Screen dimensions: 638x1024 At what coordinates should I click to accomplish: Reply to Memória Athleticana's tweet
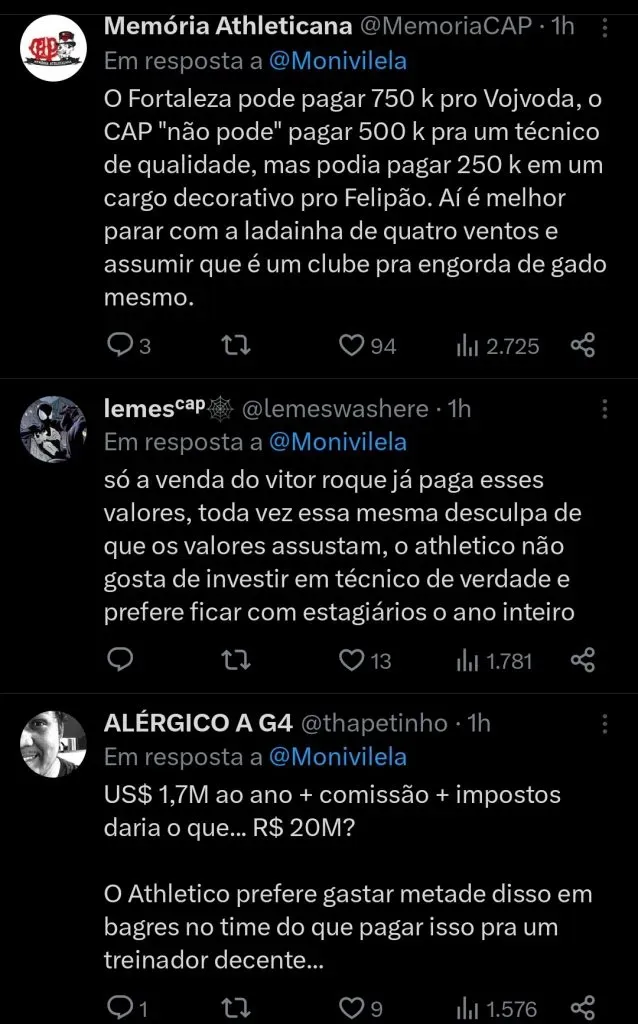(120, 346)
